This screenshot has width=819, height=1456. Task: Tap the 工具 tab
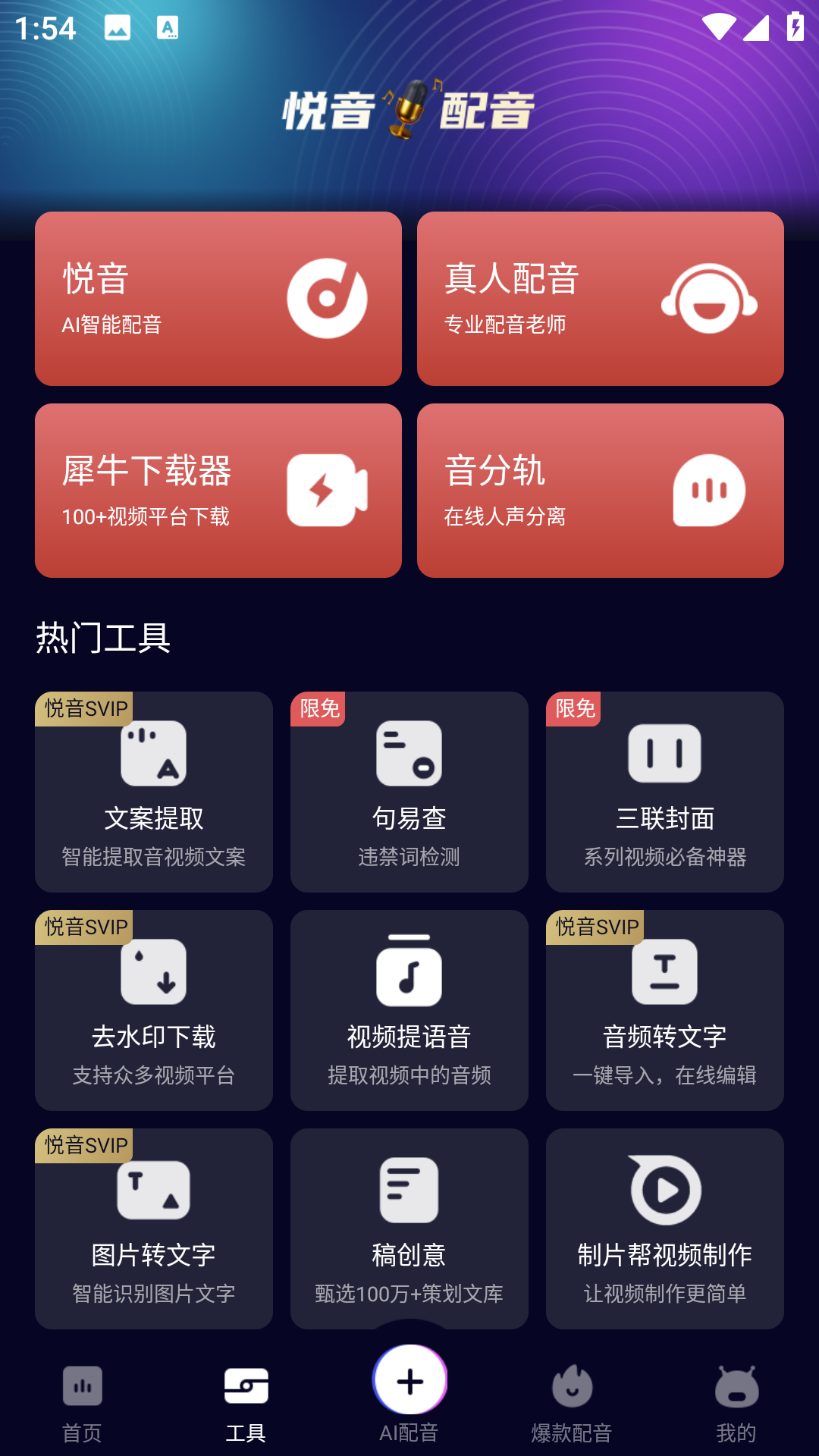pyautogui.click(x=246, y=1403)
